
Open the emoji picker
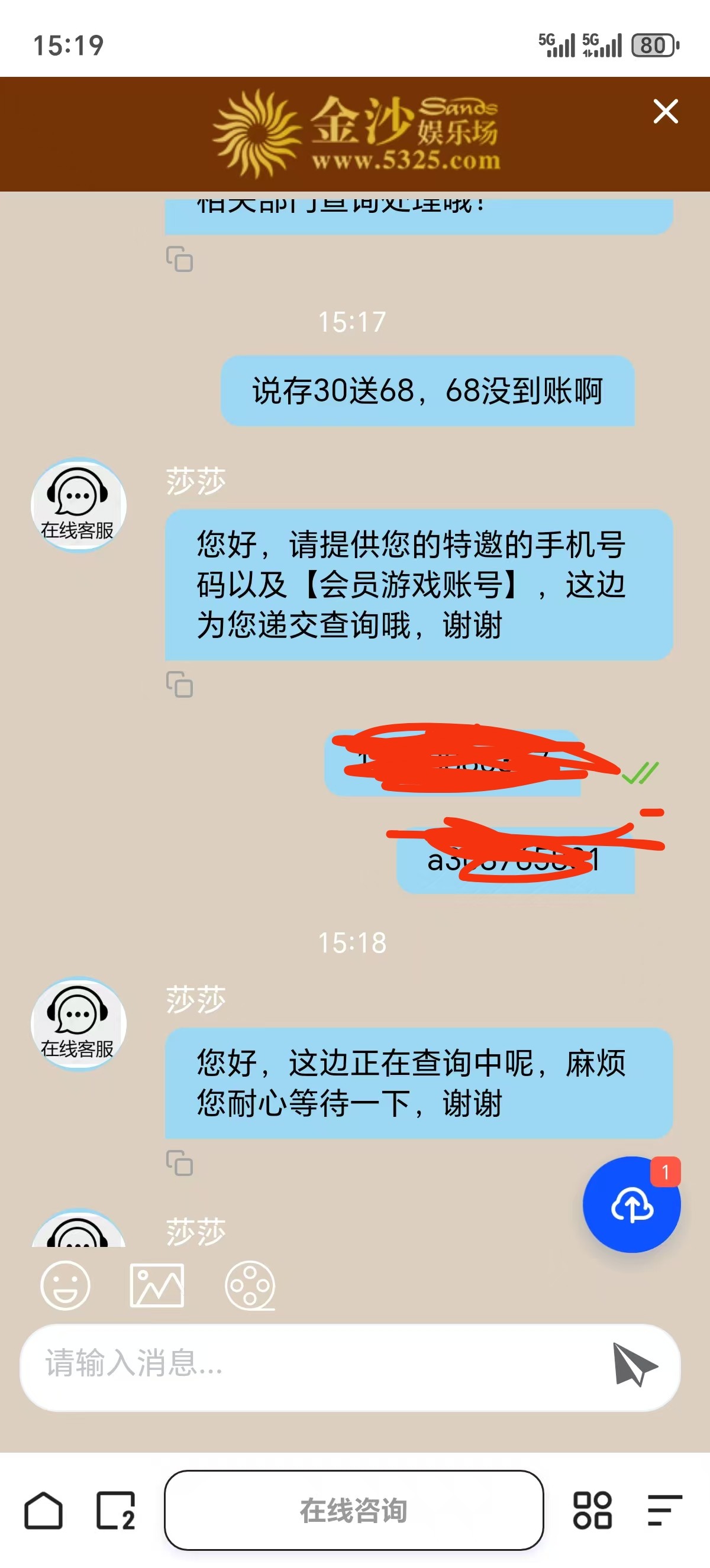[x=65, y=1285]
